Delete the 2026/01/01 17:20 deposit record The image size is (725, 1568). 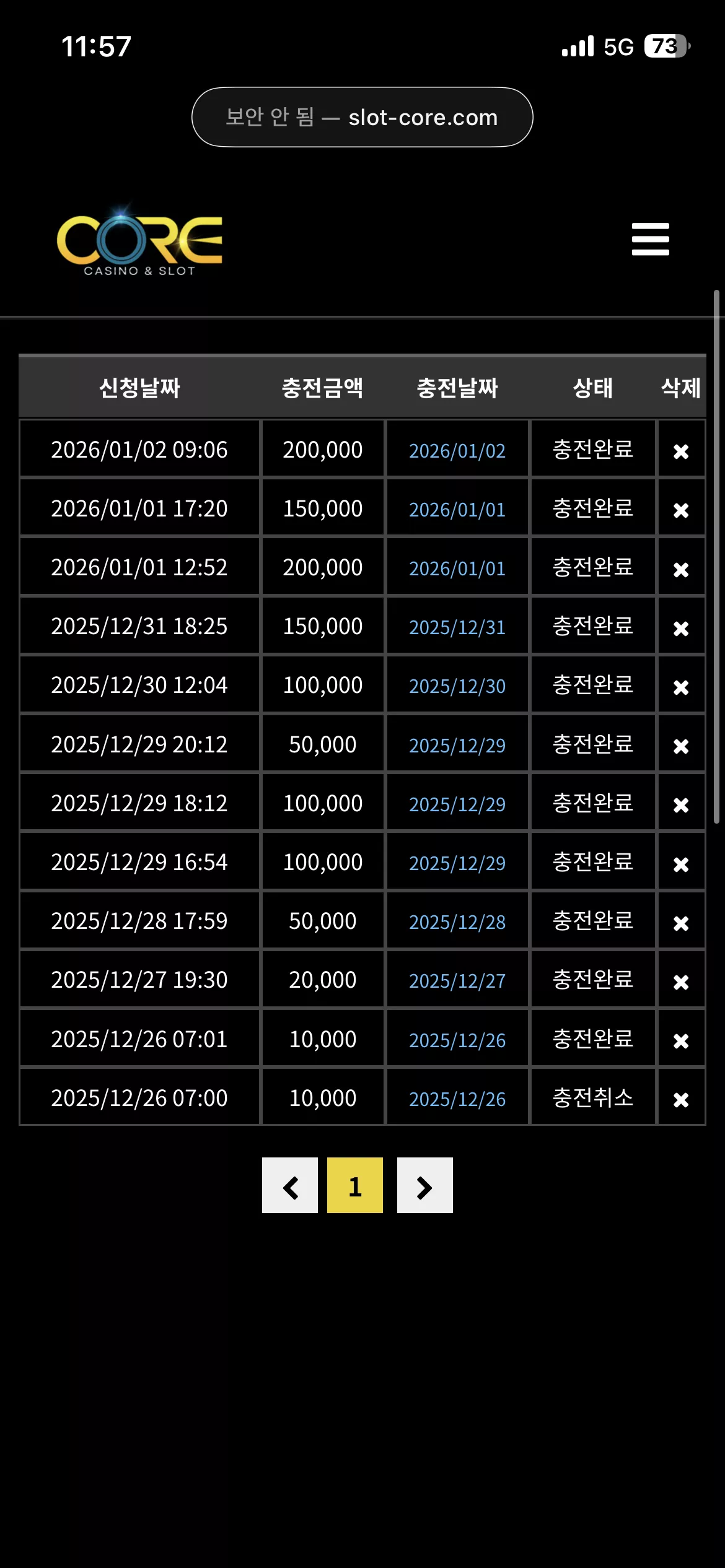681,510
